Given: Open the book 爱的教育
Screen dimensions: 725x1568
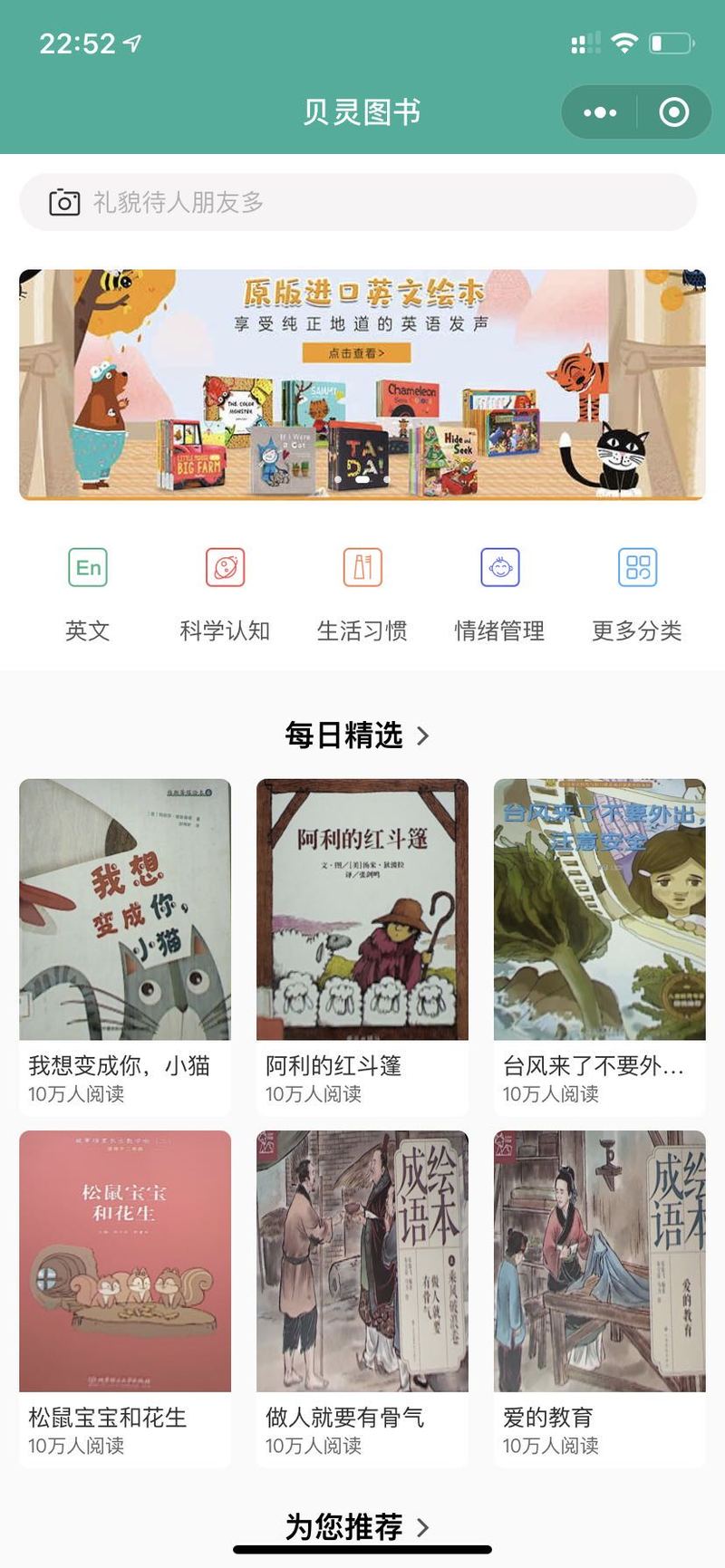Looking at the screenshot, I should pyautogui.click(x=600, y=1298).
